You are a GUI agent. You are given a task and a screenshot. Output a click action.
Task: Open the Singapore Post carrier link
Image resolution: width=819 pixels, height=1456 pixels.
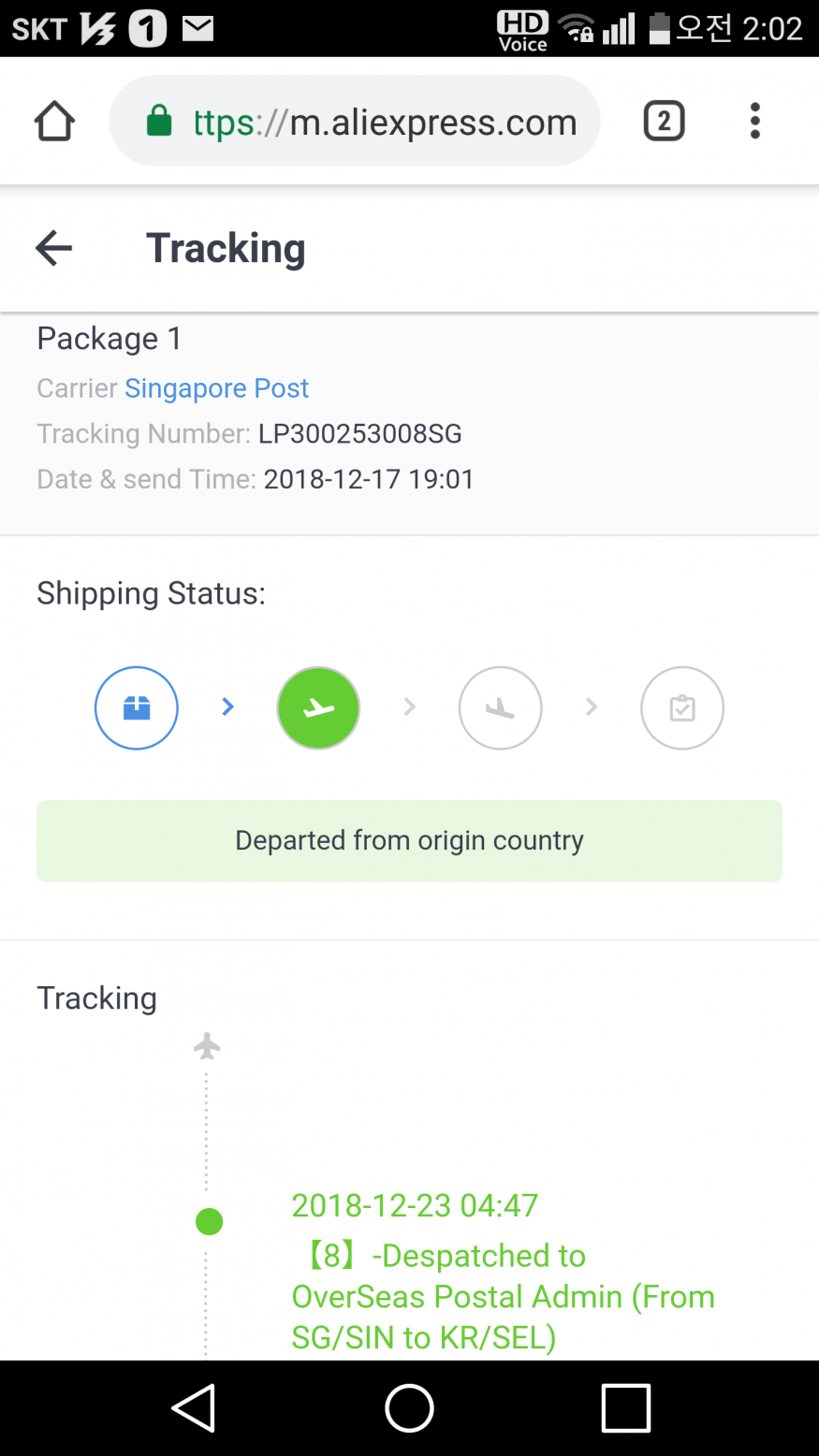(x=216, y=388)
